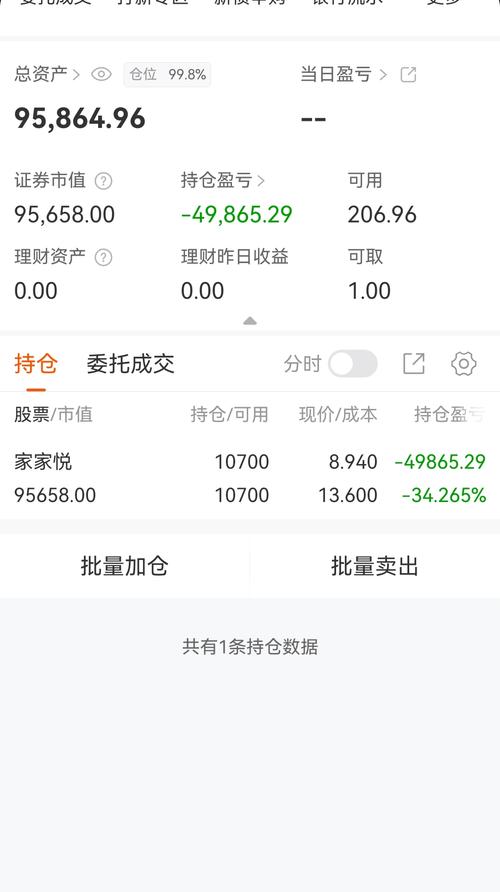Show help for 证券市值

103,181
